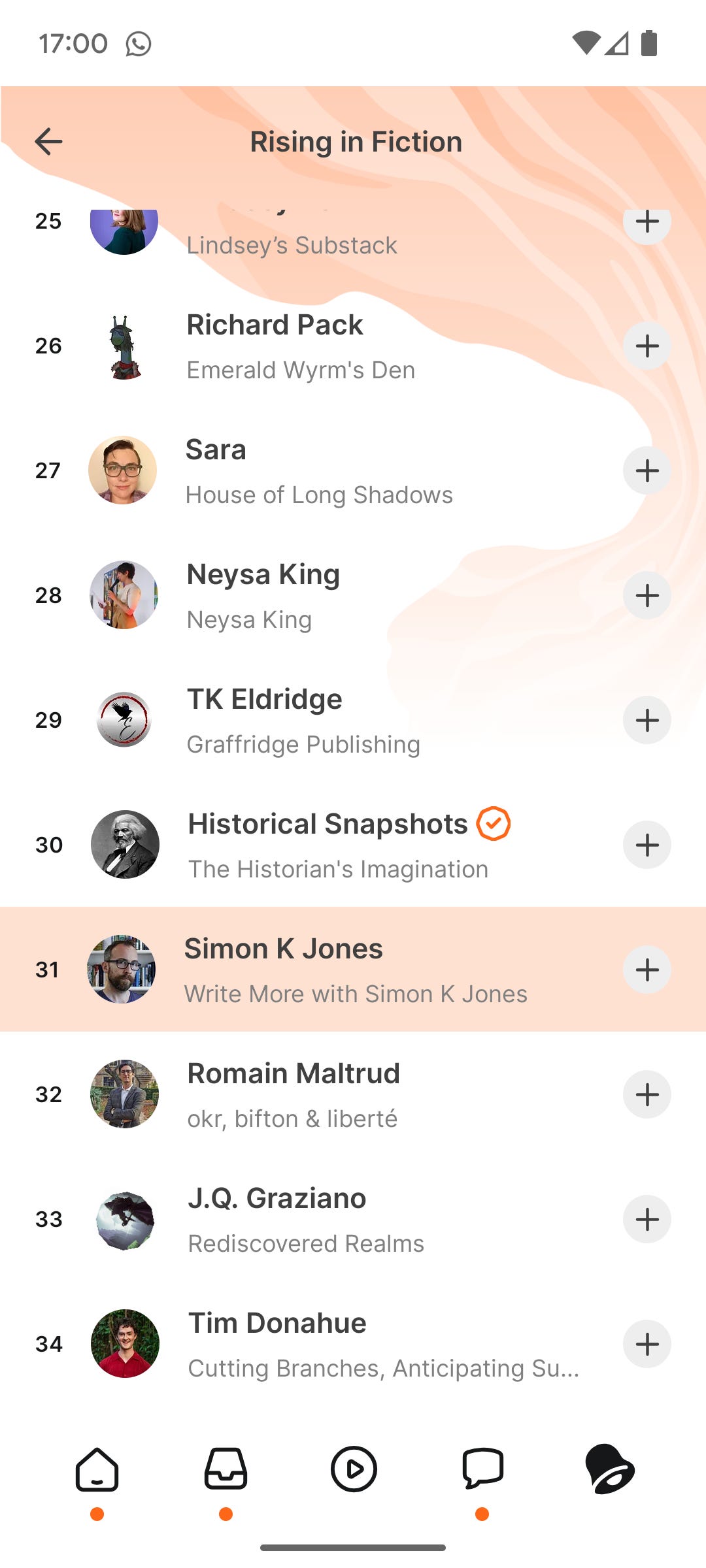
Task: Go back from Rising in Fiction
Action: (48, 142)
